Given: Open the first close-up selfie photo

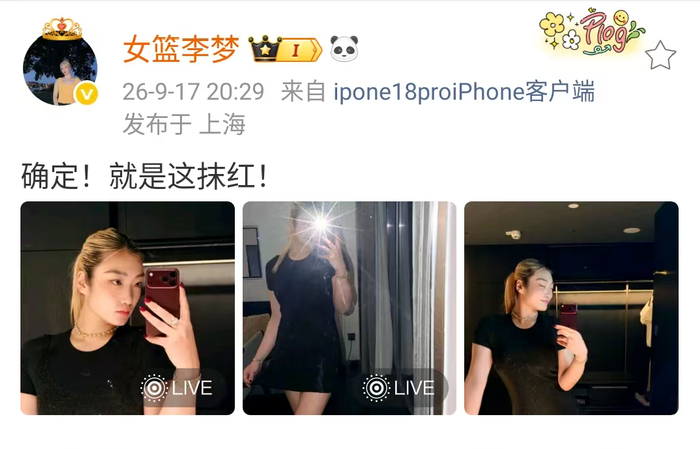Looking at the screenshot, I should (128, 308).
